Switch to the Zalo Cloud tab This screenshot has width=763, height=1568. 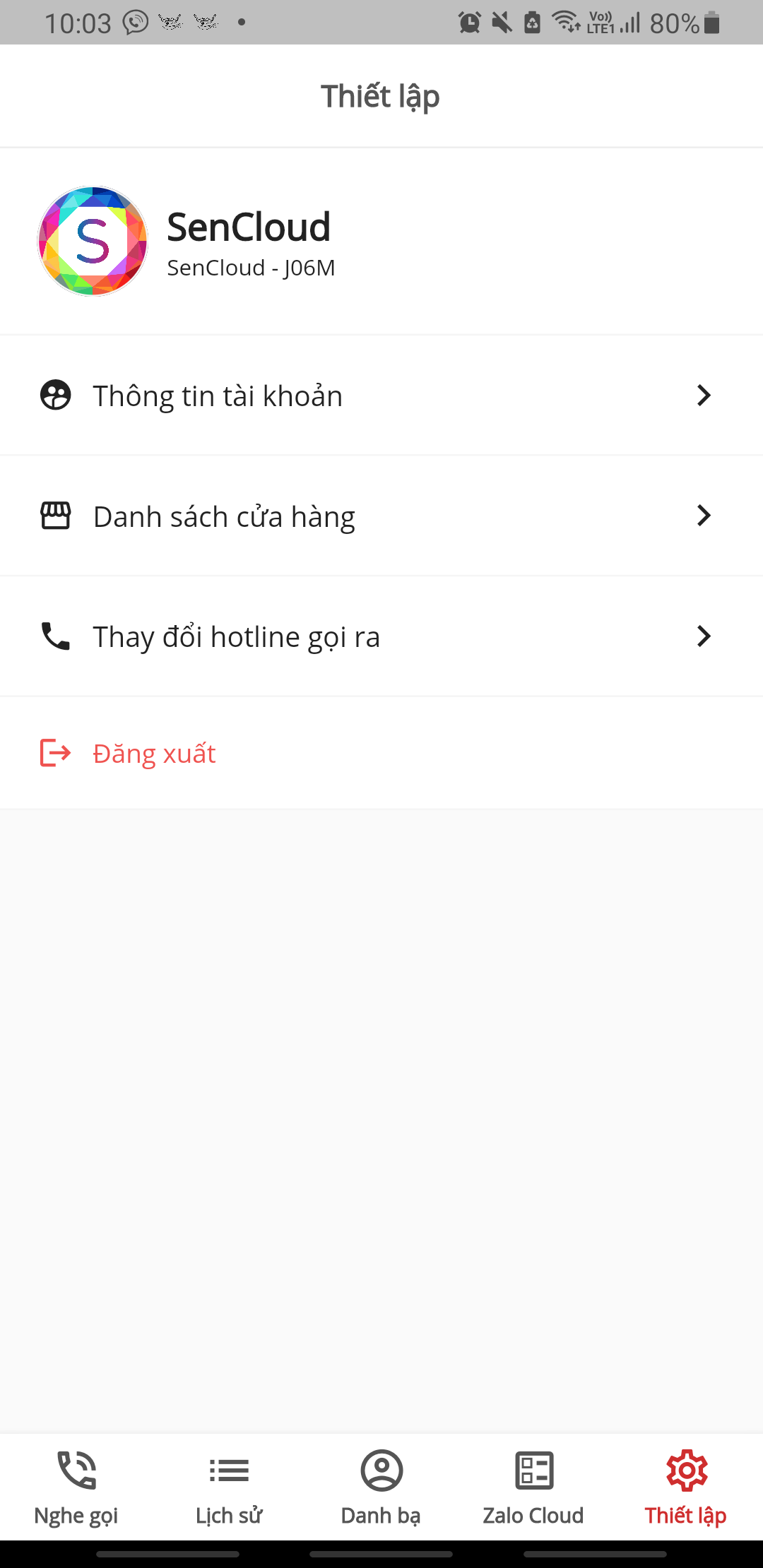[x=533, y=1487]
